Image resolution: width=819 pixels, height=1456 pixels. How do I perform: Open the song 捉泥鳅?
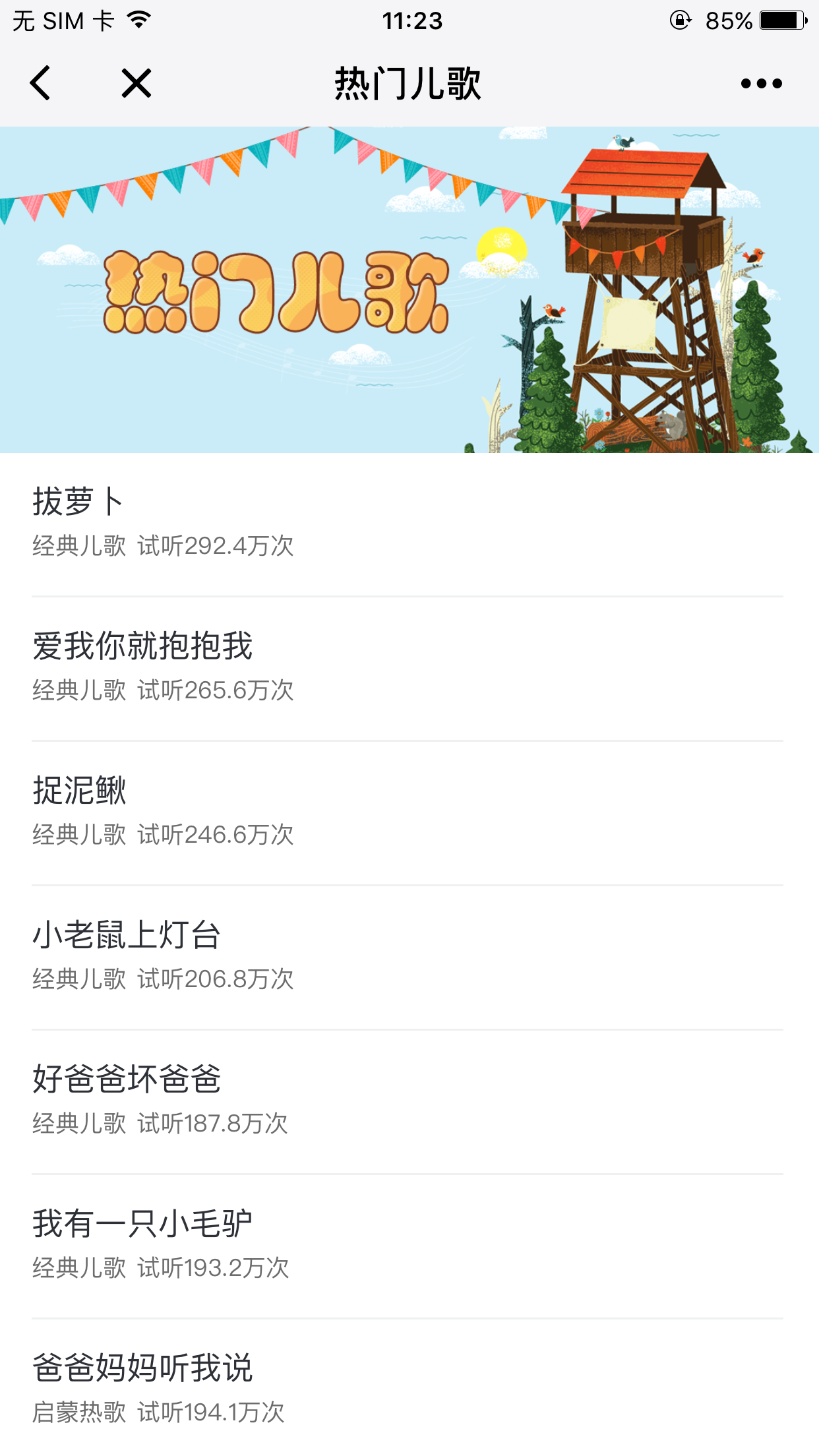[x=407, y=812]
